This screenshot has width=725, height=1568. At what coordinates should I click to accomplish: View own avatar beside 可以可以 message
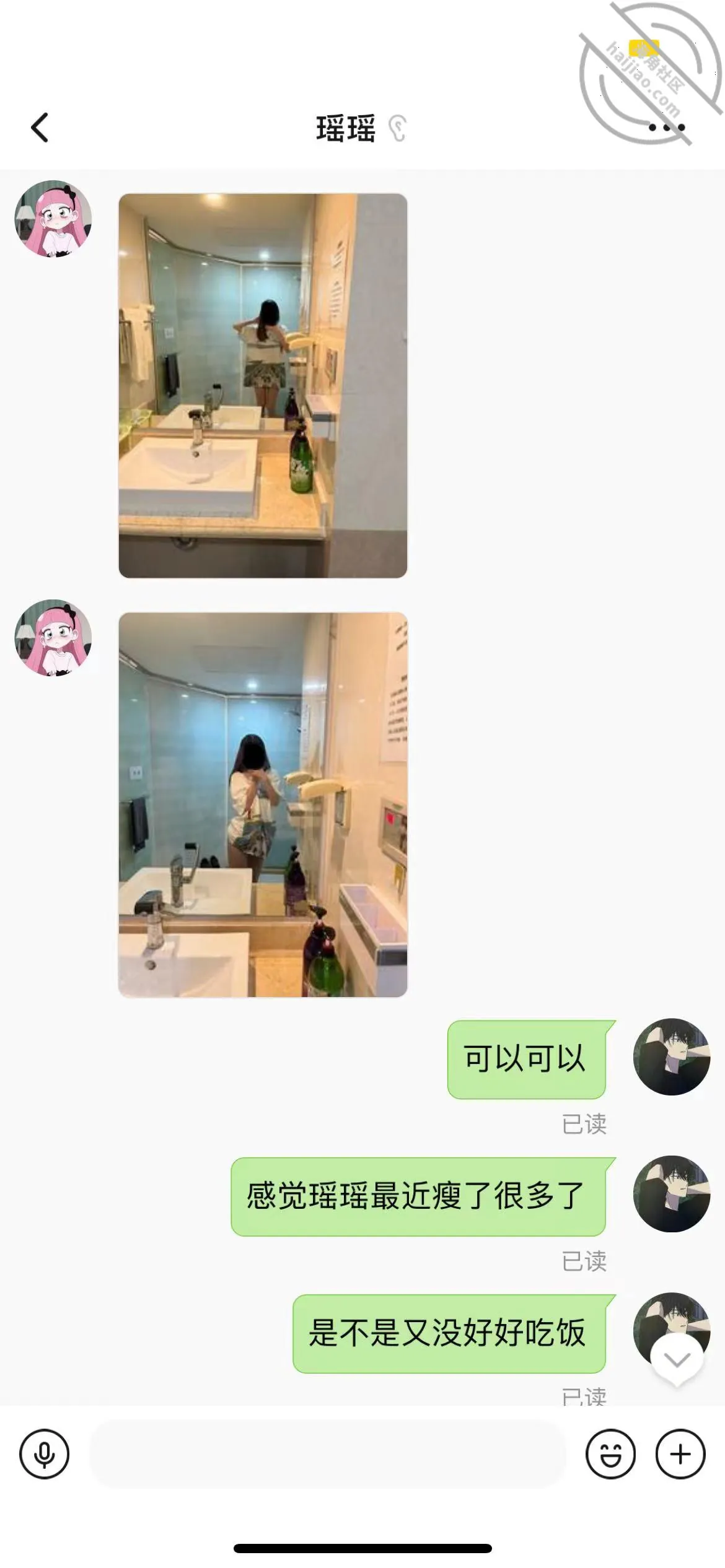click(672, 1057)
